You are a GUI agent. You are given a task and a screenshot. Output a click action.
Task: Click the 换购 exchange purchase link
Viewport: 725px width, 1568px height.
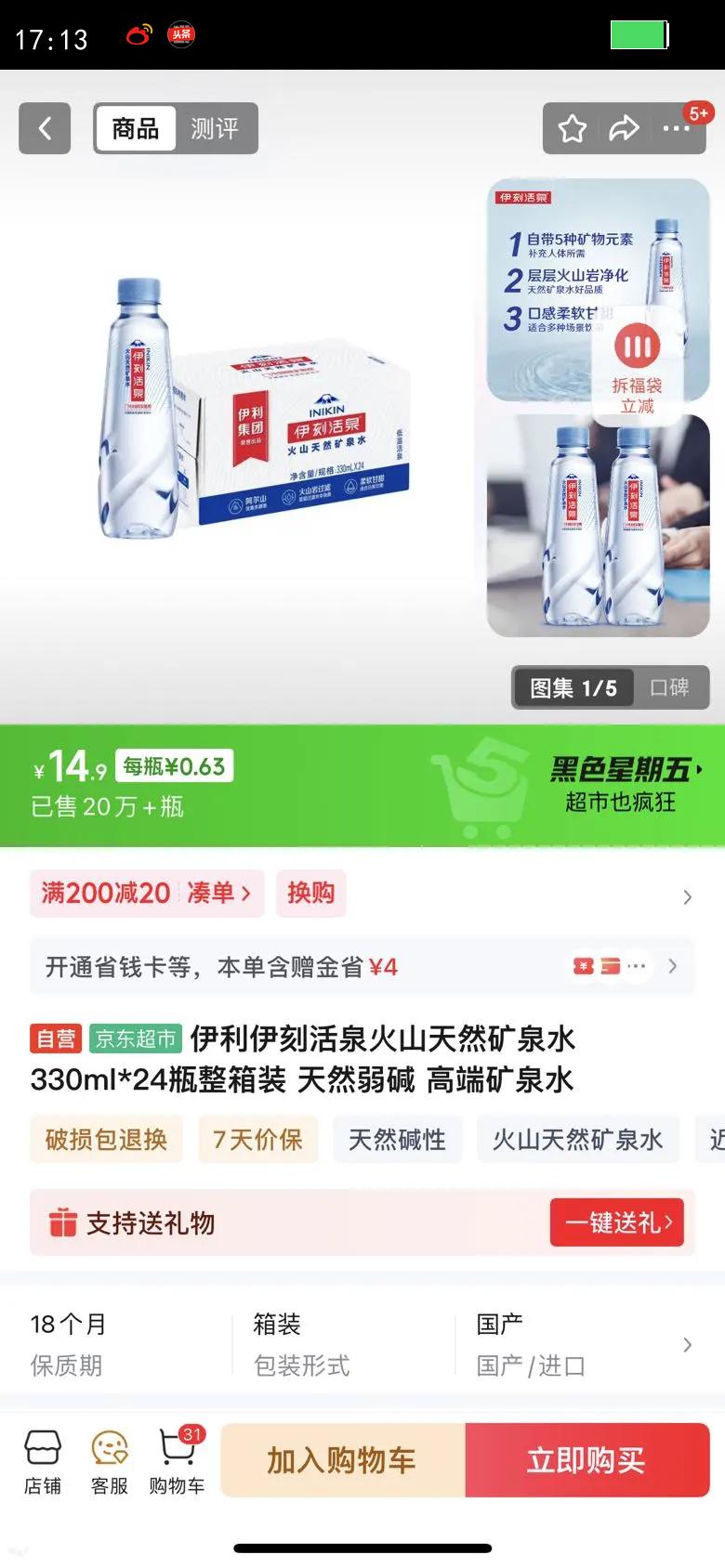[x=311, y=893]
